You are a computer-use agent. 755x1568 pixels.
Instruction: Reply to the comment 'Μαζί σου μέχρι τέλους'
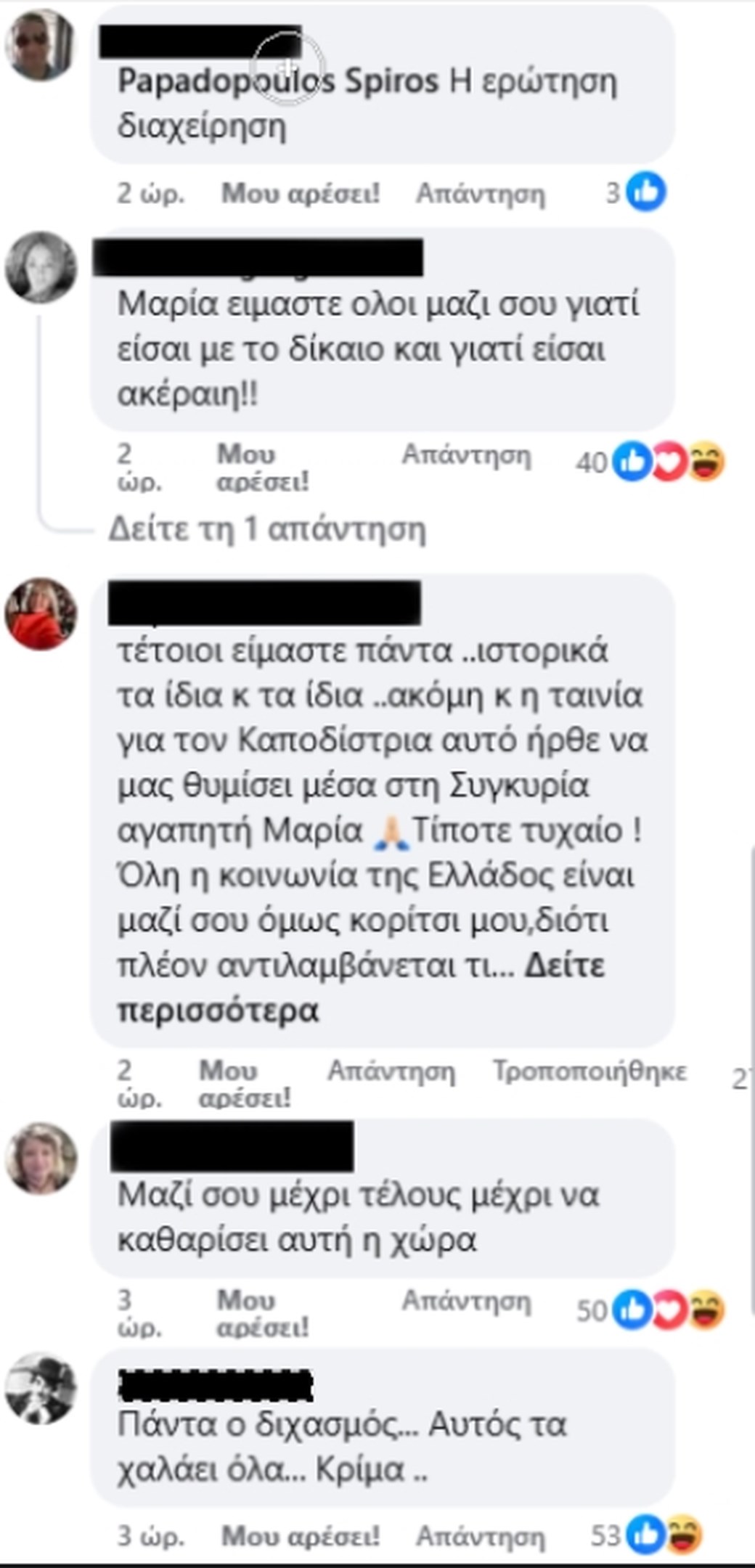pyautogui.click(x=466, y=1301)
